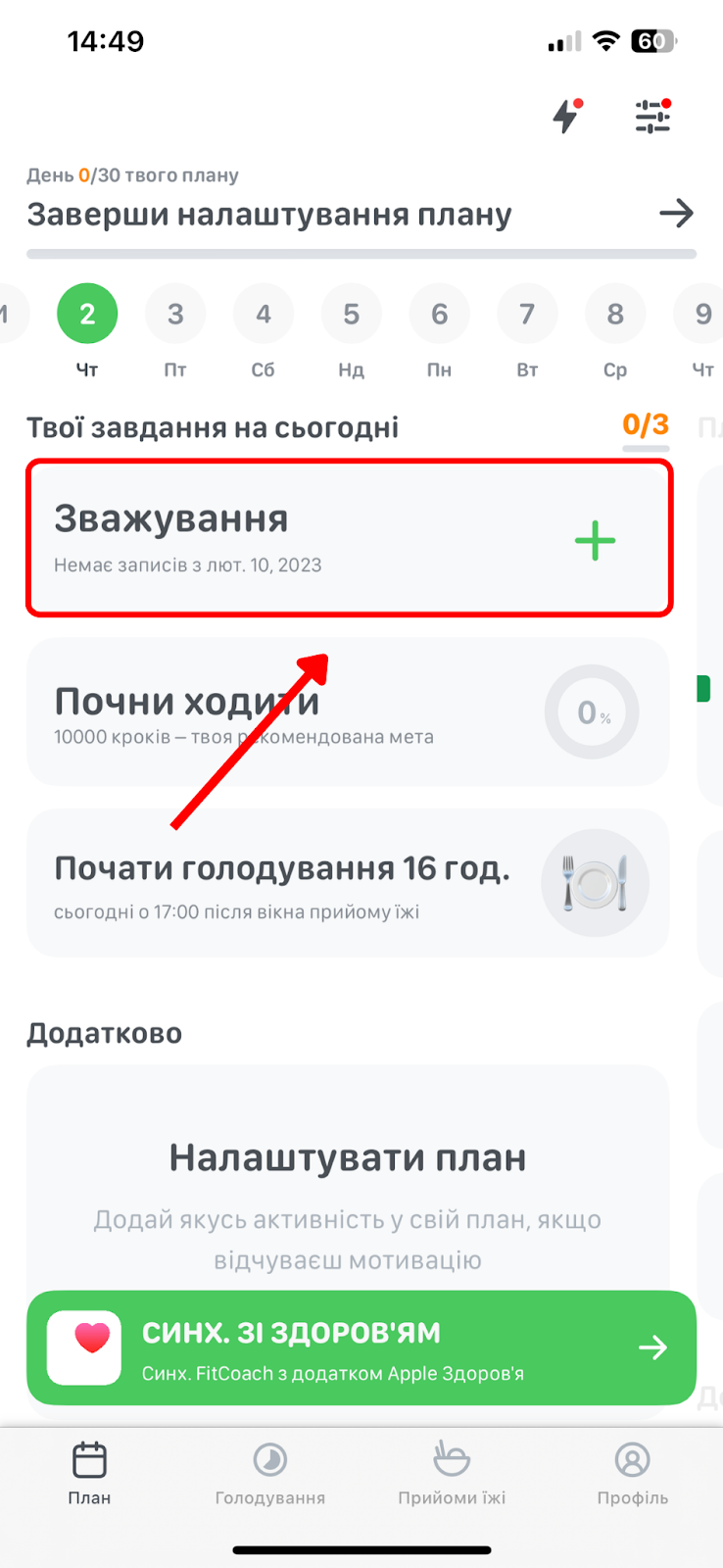
Task: Add a weight entry with the plus icon
Action: coord(595,540)
